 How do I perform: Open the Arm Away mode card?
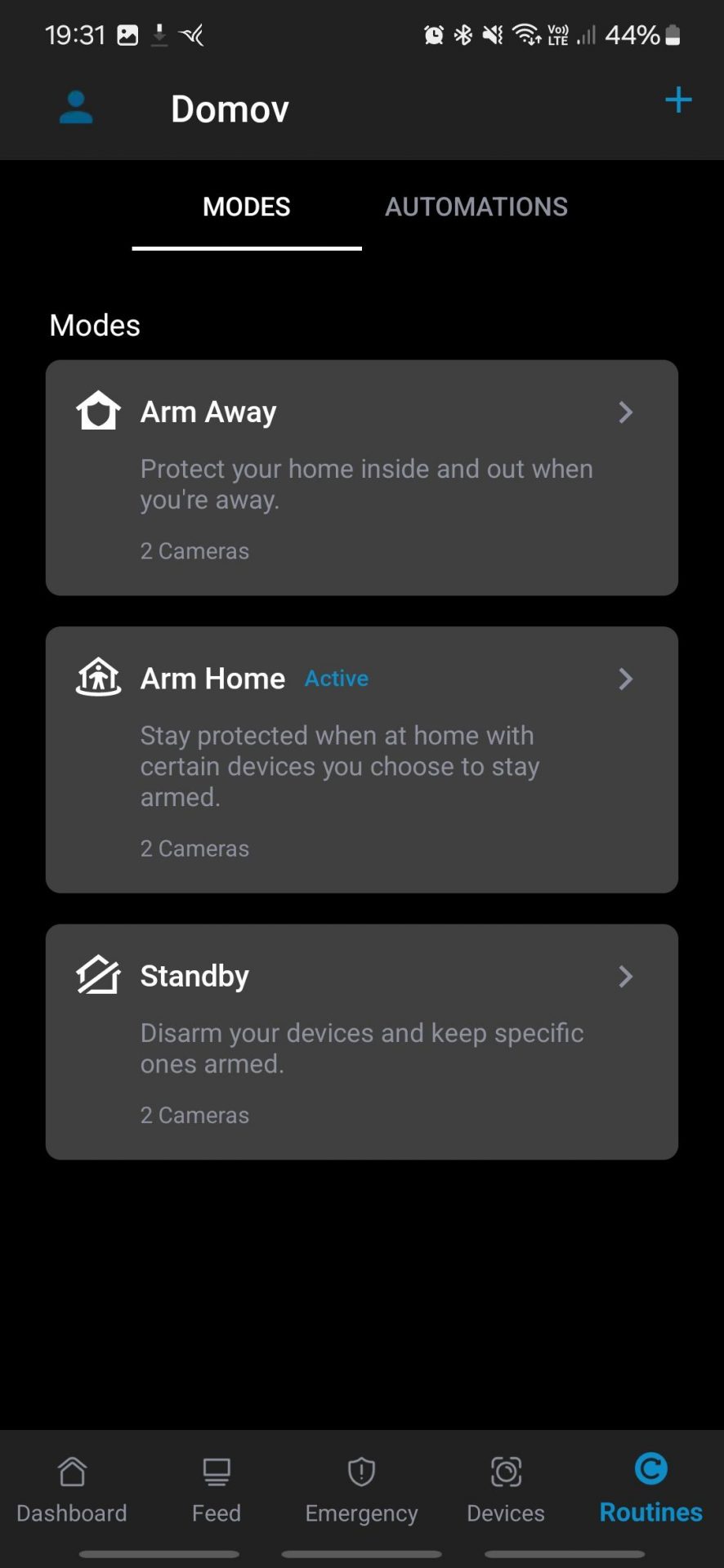[362, 478]
